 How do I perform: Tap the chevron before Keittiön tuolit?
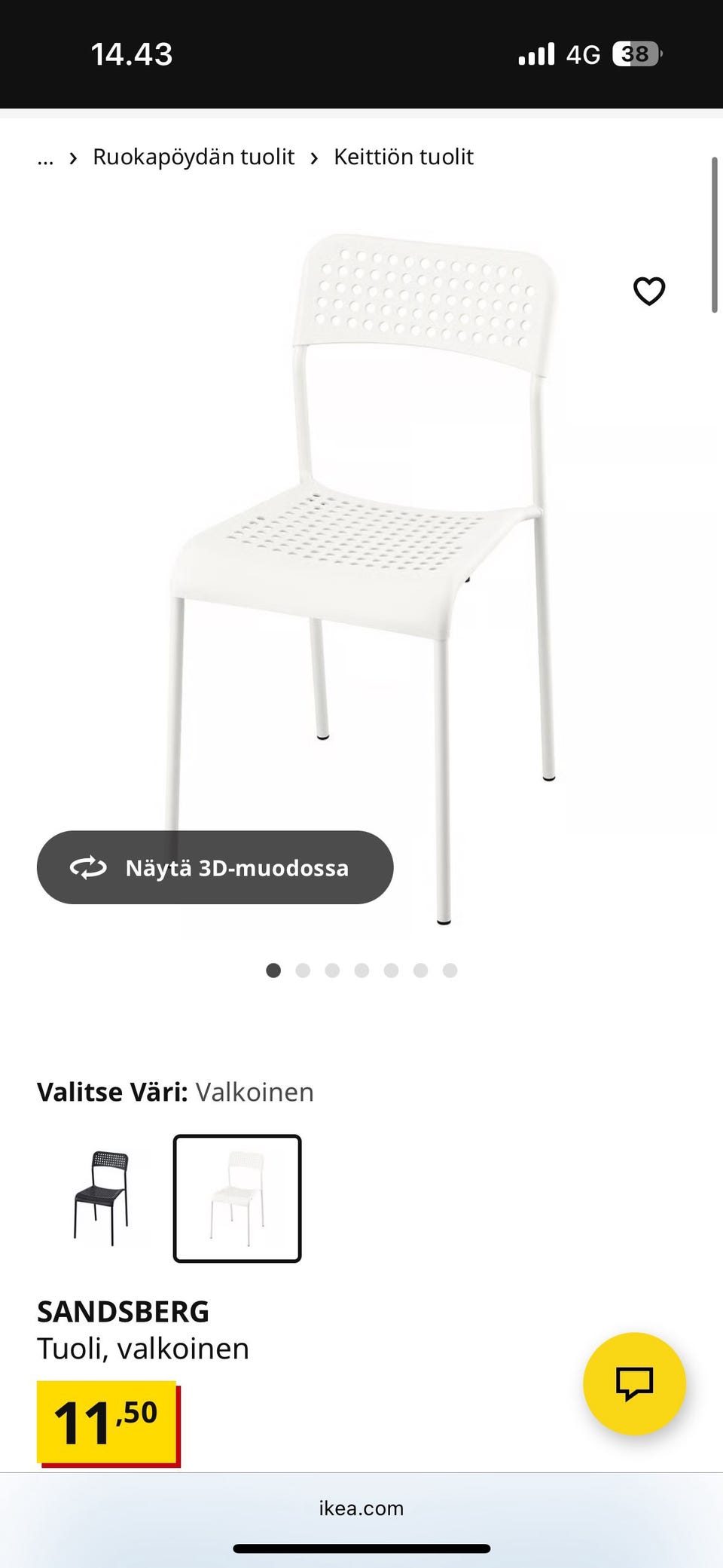pyautogui.click(x=314, y=157)
